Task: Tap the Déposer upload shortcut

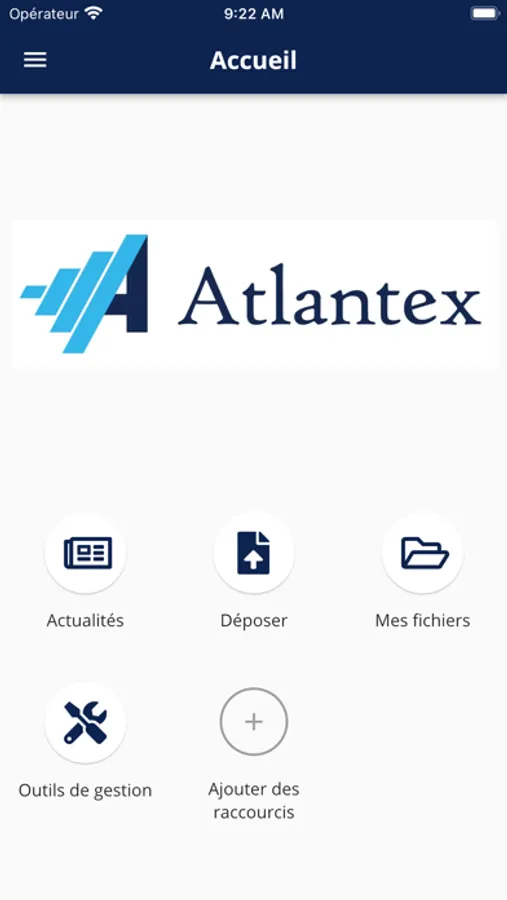Action: (x=254, y=553)
